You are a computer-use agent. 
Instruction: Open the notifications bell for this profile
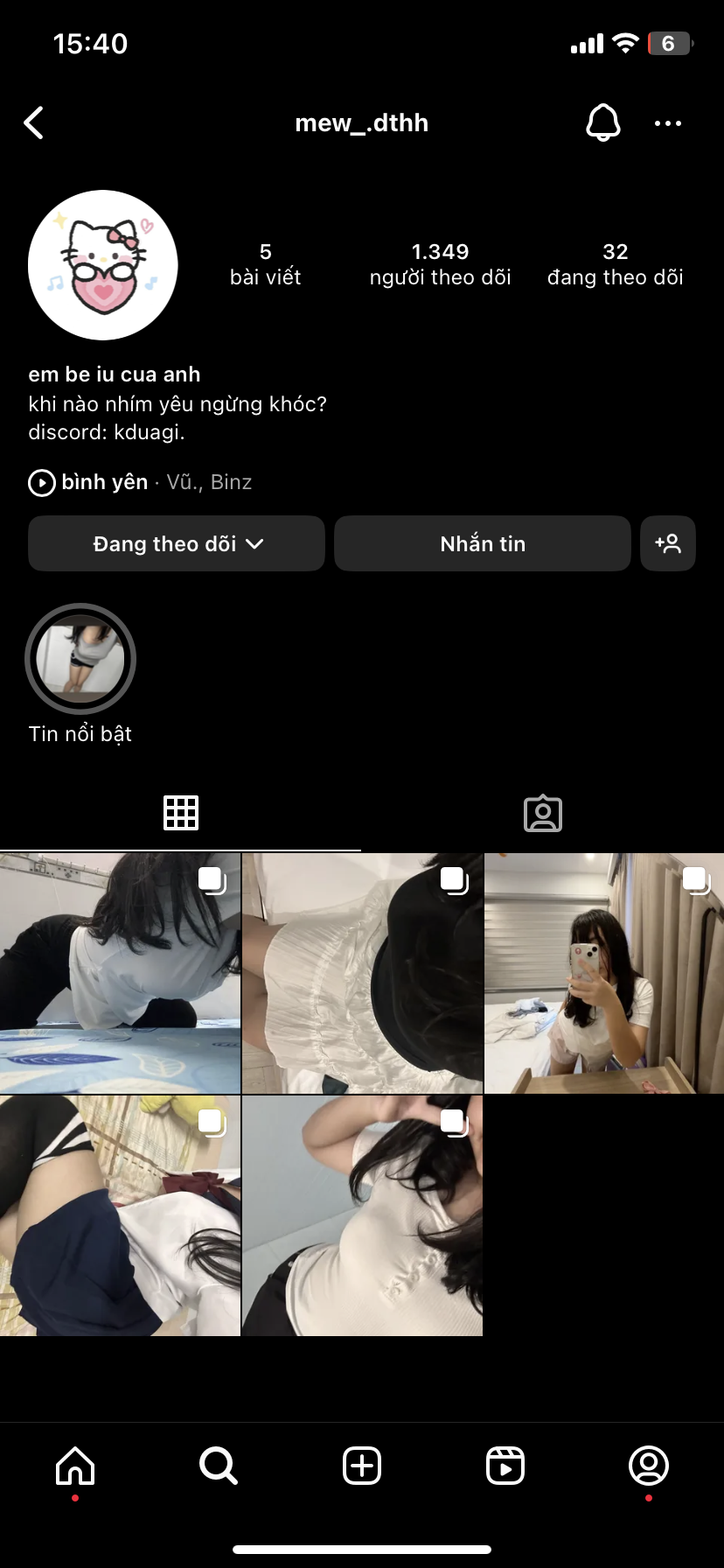point(602,122)
